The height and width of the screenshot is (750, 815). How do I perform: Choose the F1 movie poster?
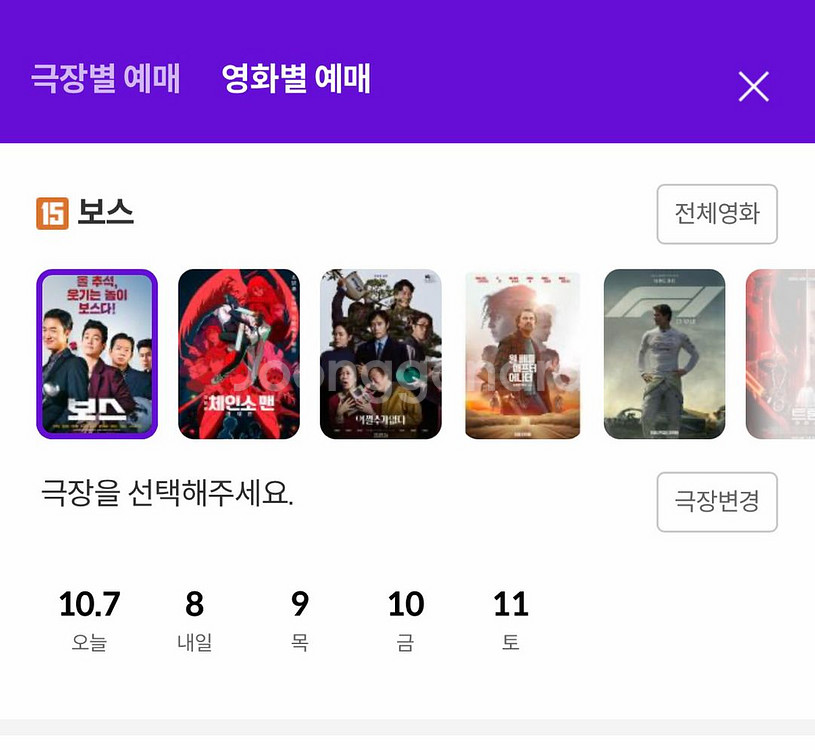664,354
